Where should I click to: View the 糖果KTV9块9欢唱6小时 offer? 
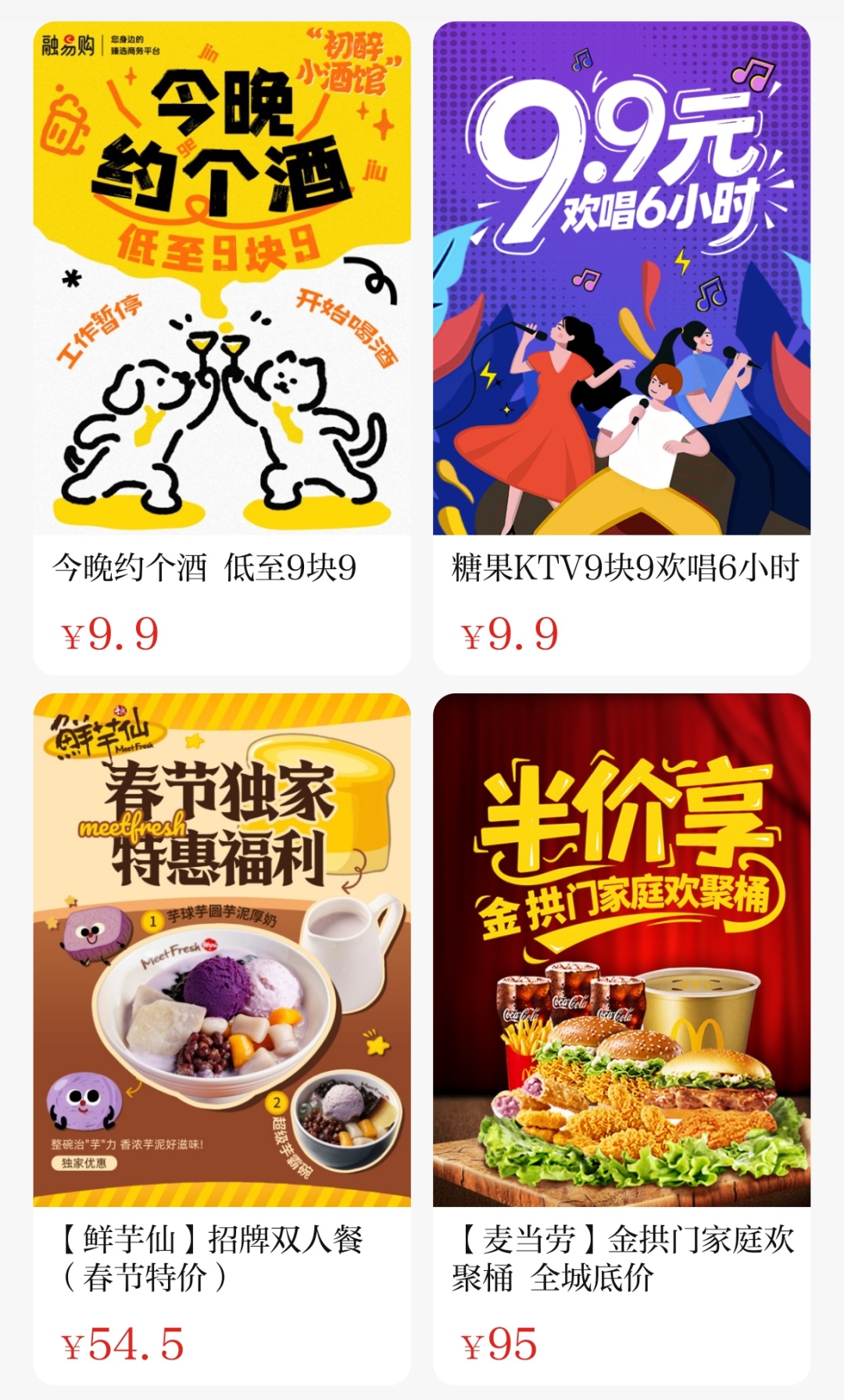(x=621, y=348)
